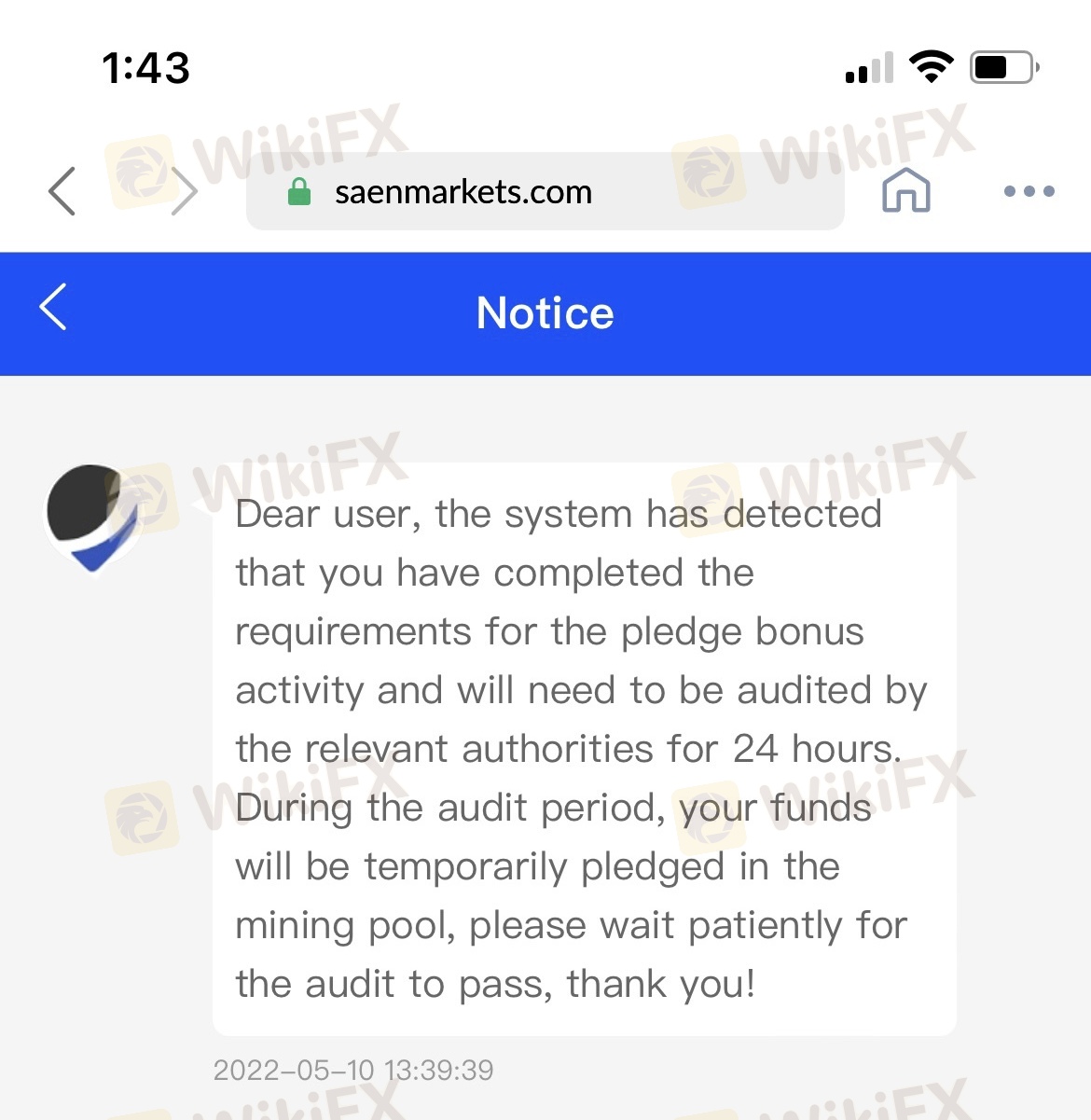Return from the Notice page
1091x1120 pixels.
tap(54, 308)
